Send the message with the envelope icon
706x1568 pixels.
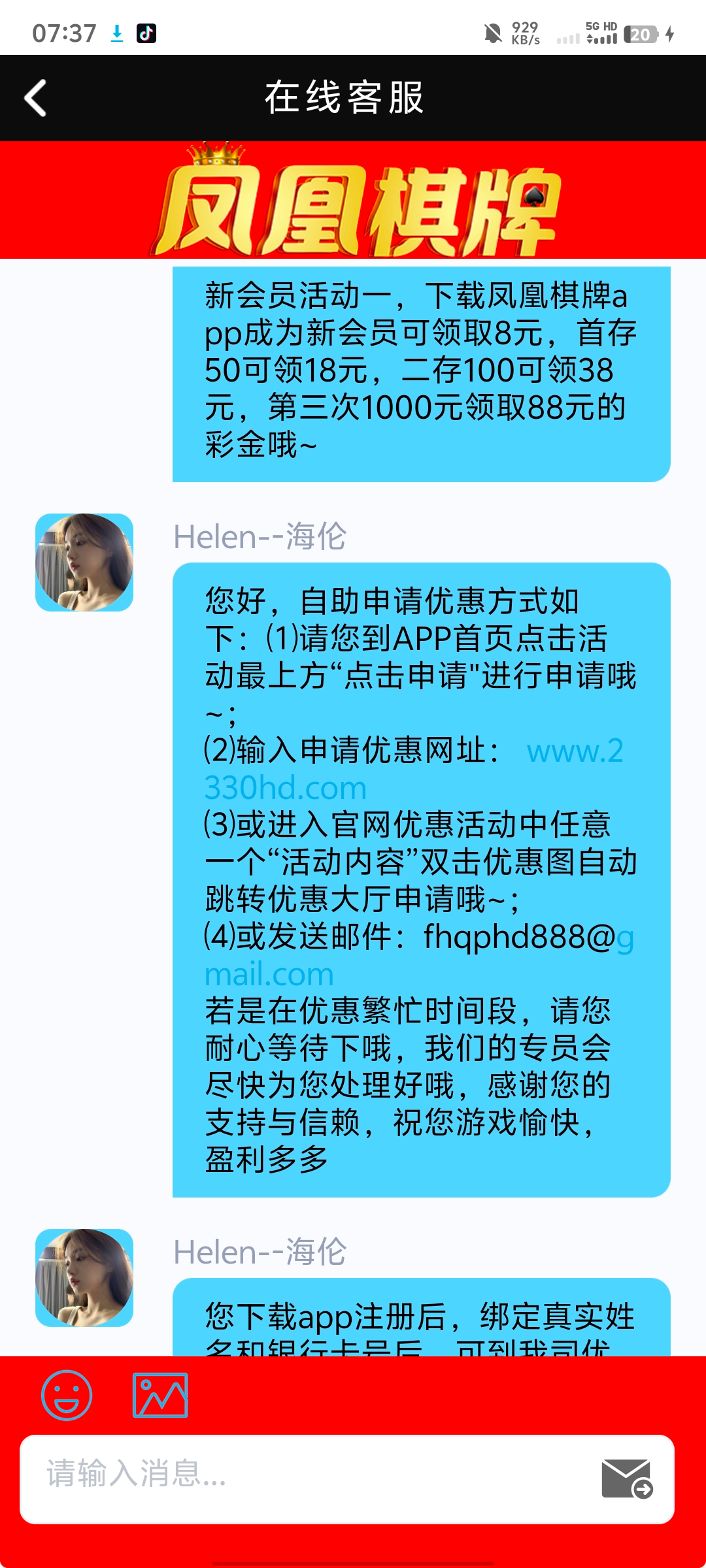626,1478
